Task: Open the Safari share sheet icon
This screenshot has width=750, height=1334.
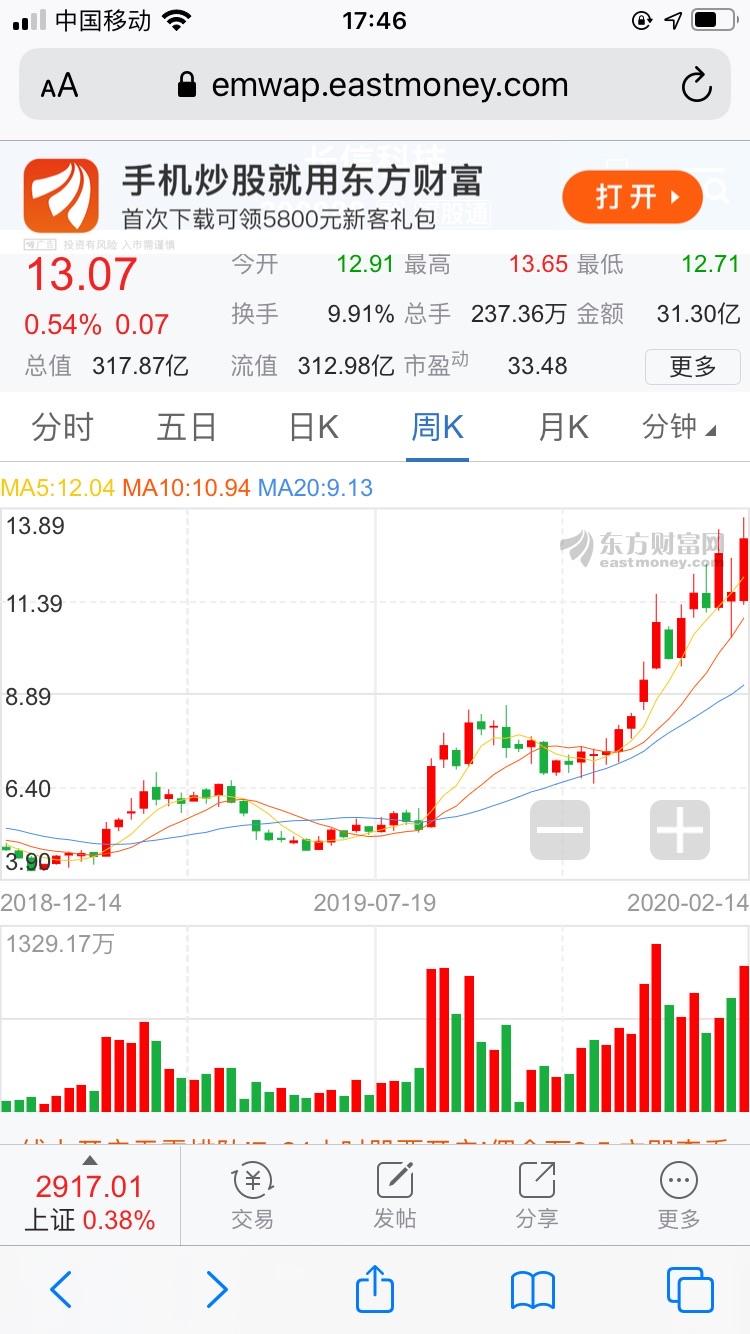Action: (x=374, y=1290)
